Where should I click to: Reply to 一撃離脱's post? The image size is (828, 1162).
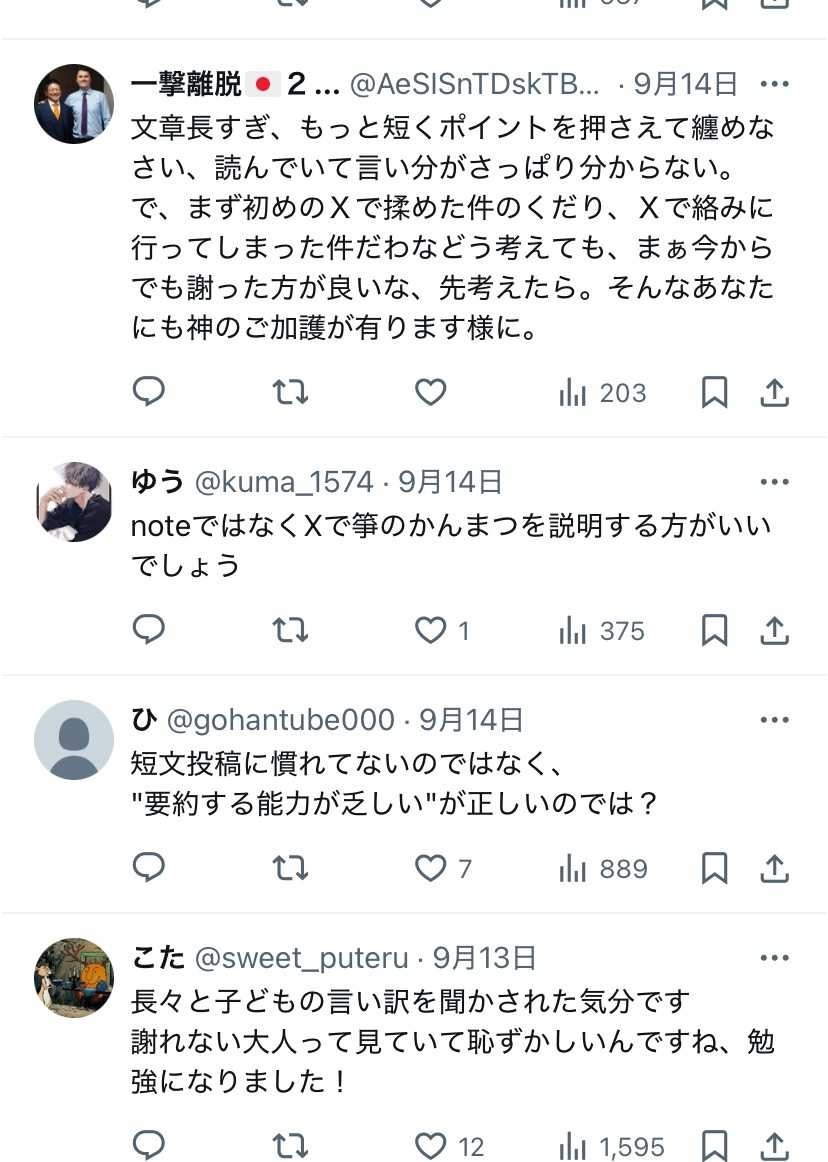[x=149, y=393]
